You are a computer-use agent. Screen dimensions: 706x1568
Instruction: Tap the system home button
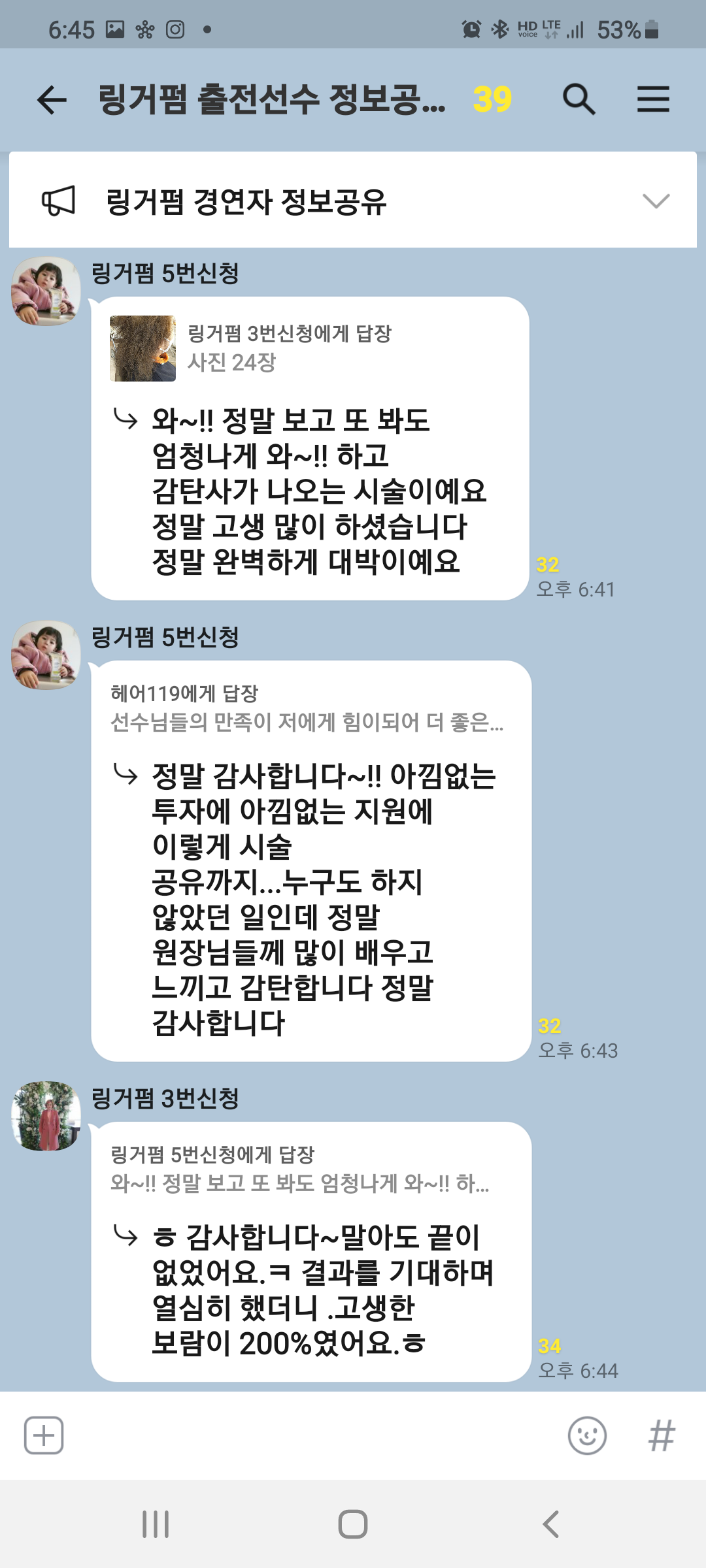point(353,1524)
